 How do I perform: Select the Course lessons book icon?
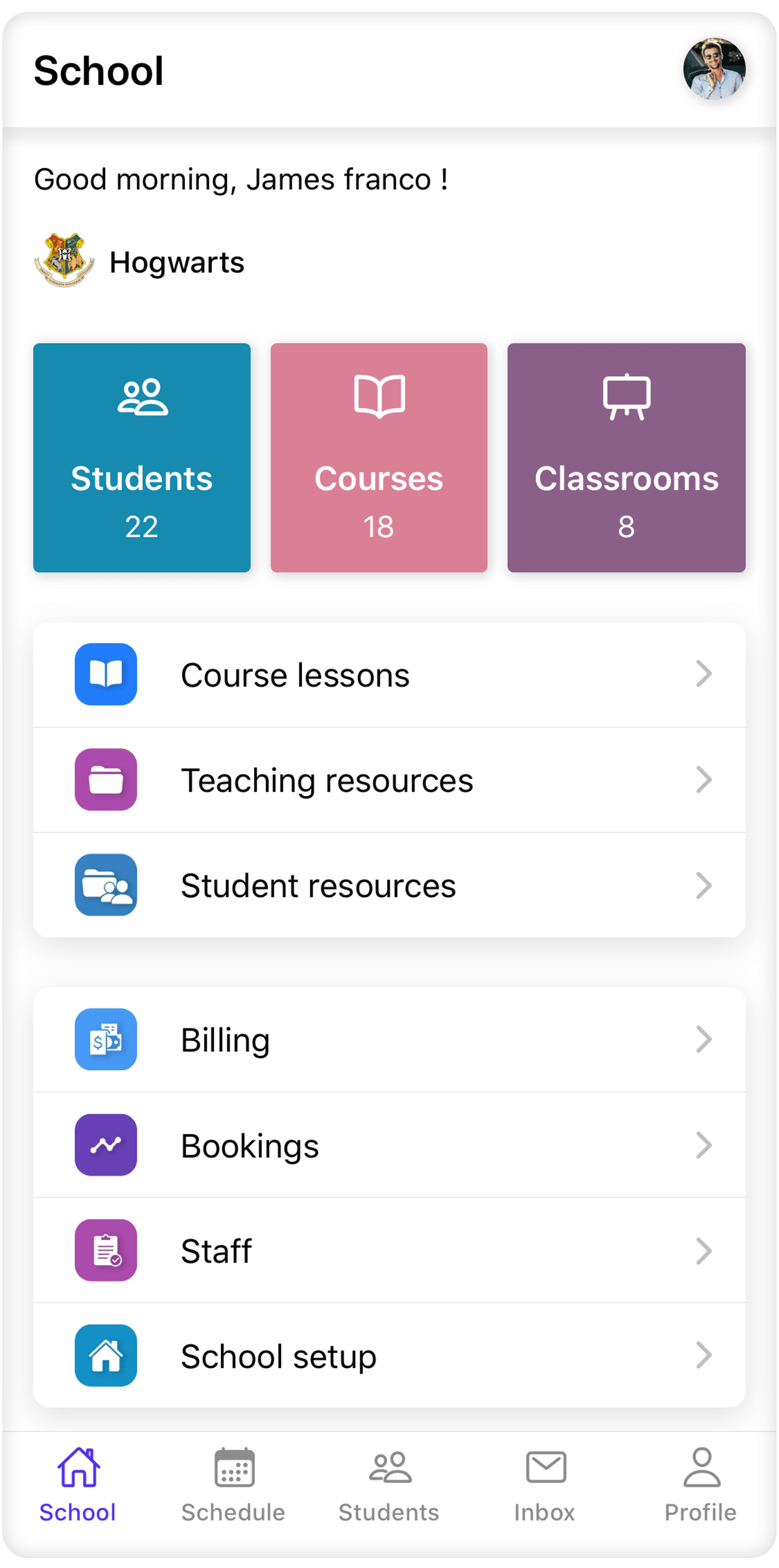(x=106, y=674)
